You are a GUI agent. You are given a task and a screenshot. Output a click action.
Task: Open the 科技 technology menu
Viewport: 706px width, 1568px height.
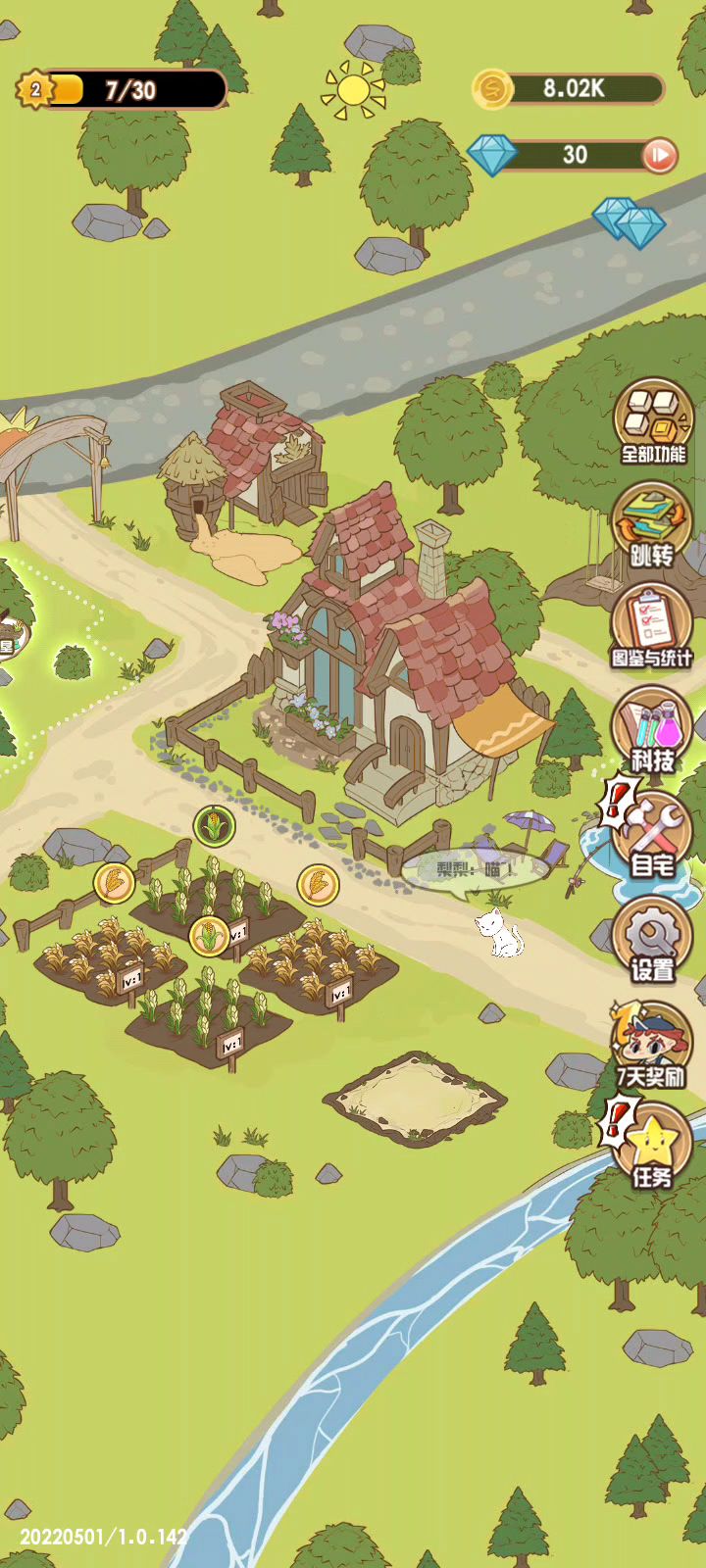click(x=651, y=730)
